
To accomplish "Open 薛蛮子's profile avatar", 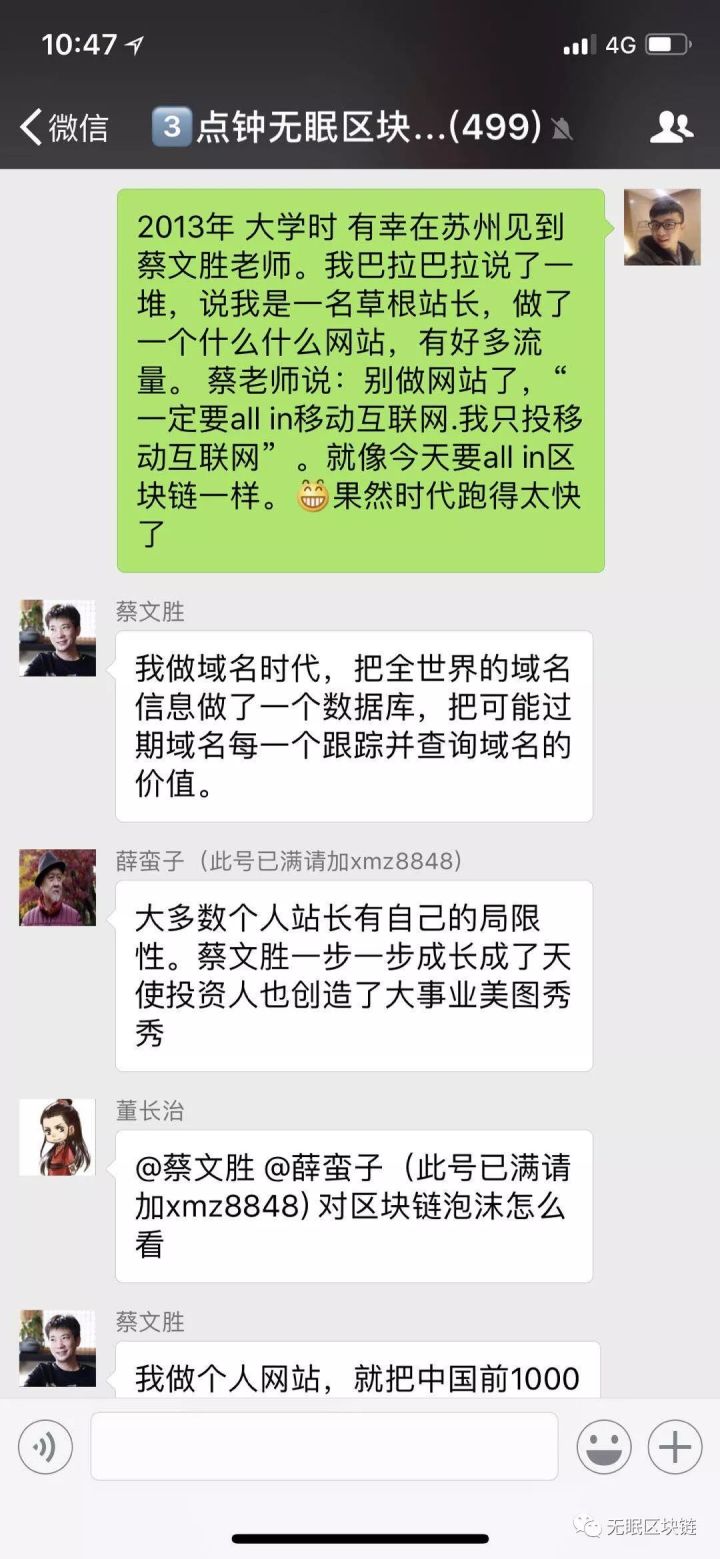I will pos(57,888).
